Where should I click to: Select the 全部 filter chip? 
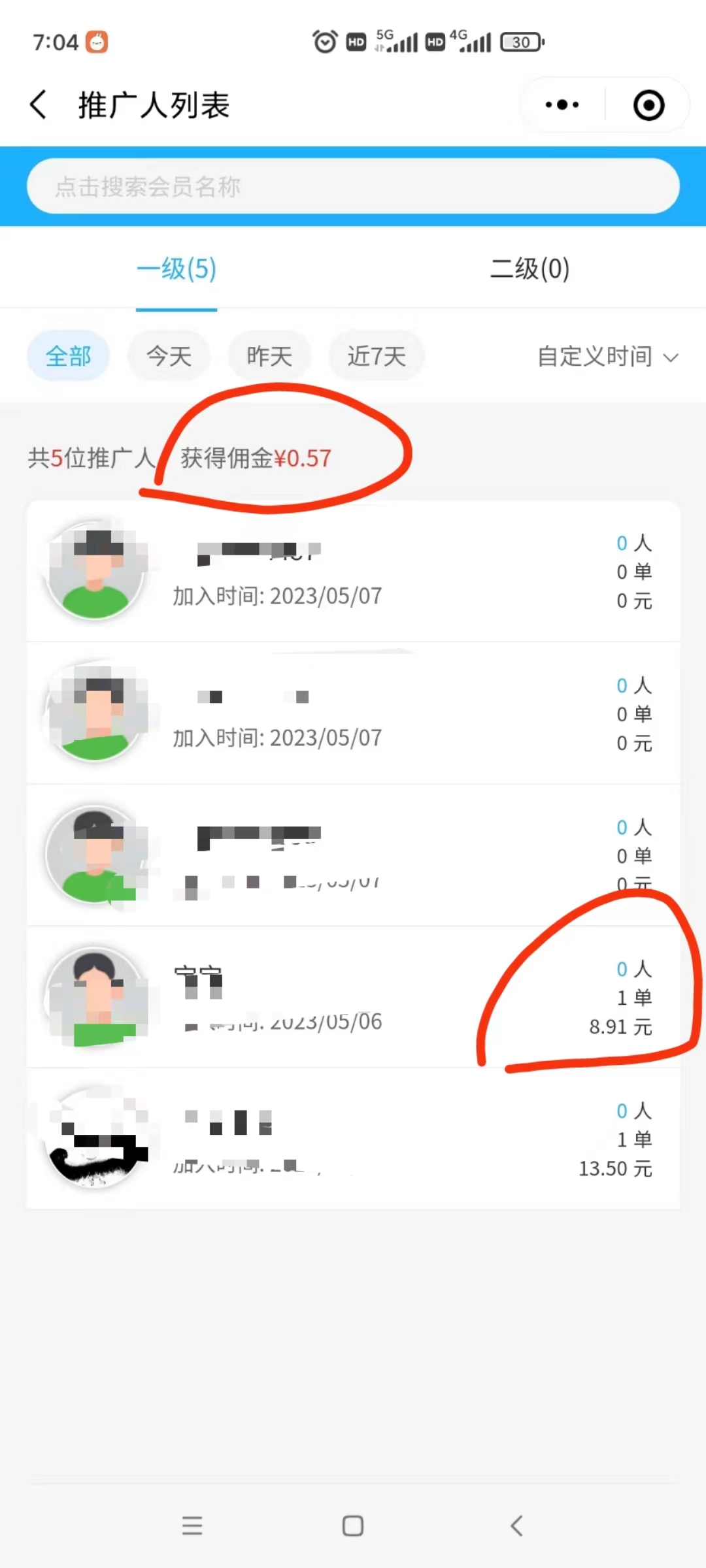coord(68,357)
